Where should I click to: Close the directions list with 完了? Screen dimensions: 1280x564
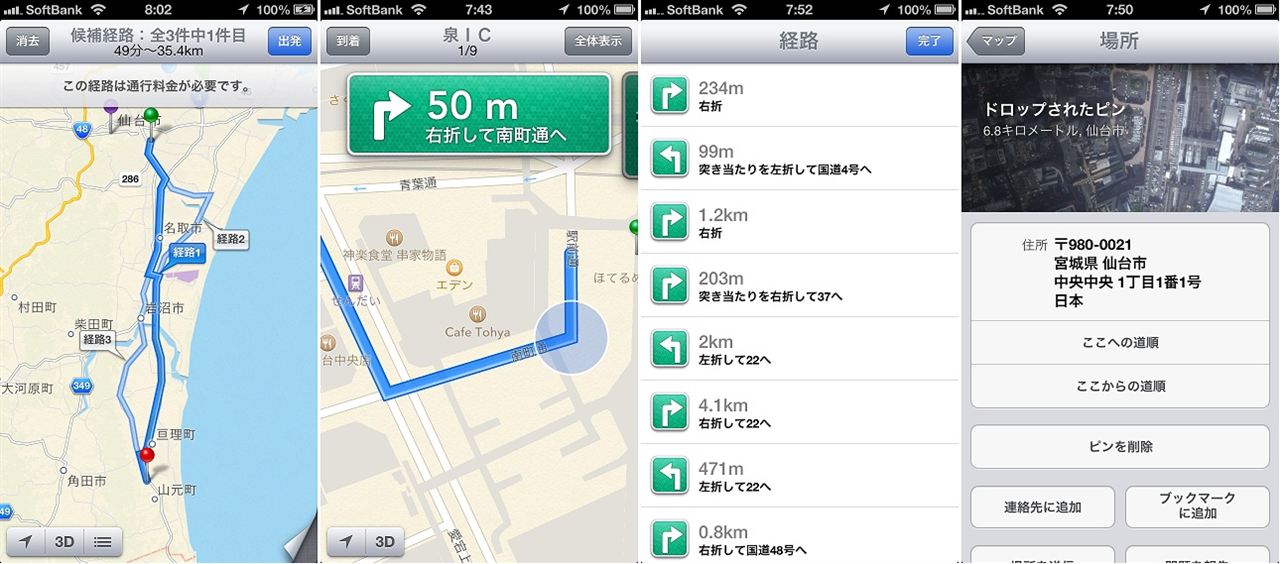click(929, 42)
